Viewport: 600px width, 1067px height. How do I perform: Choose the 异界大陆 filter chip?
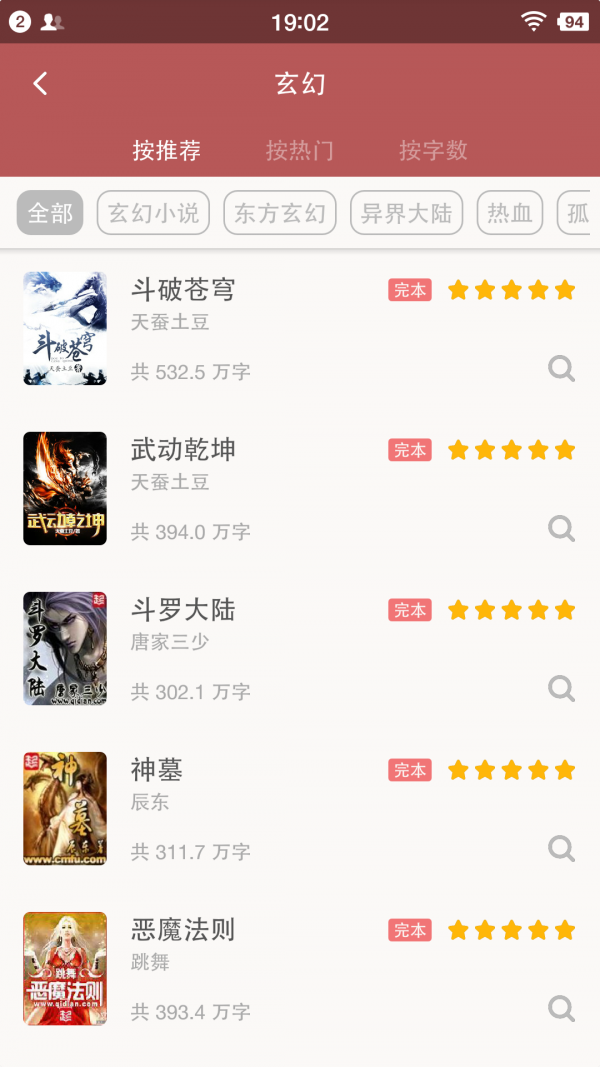406,213
